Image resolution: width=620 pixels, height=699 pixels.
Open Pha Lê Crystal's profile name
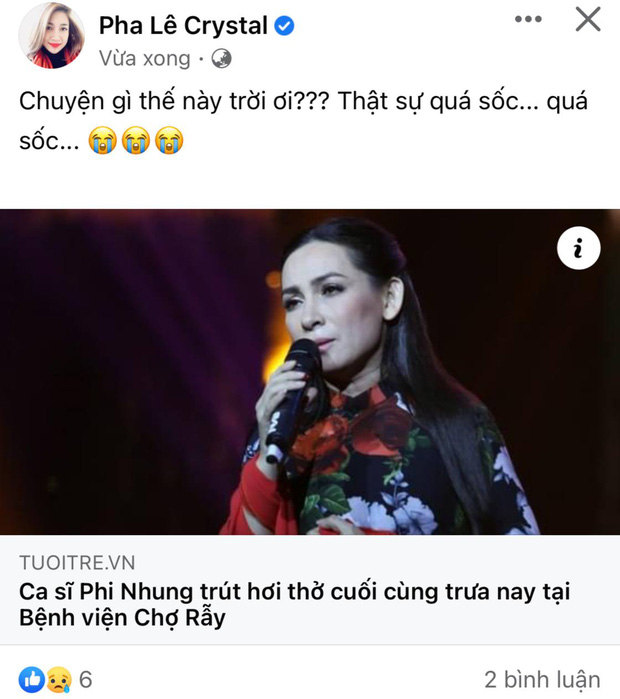pos(183,25)
